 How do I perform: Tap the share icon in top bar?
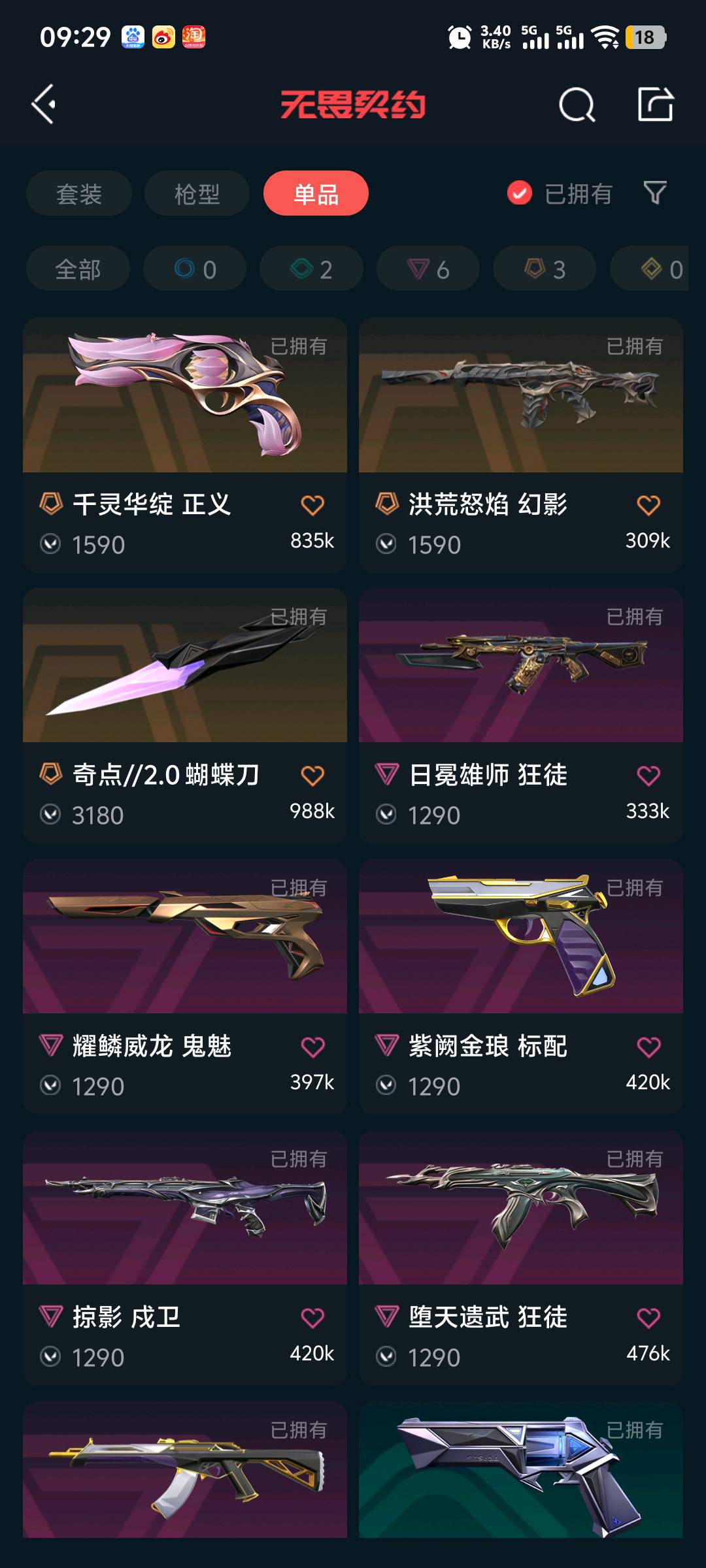655,105
